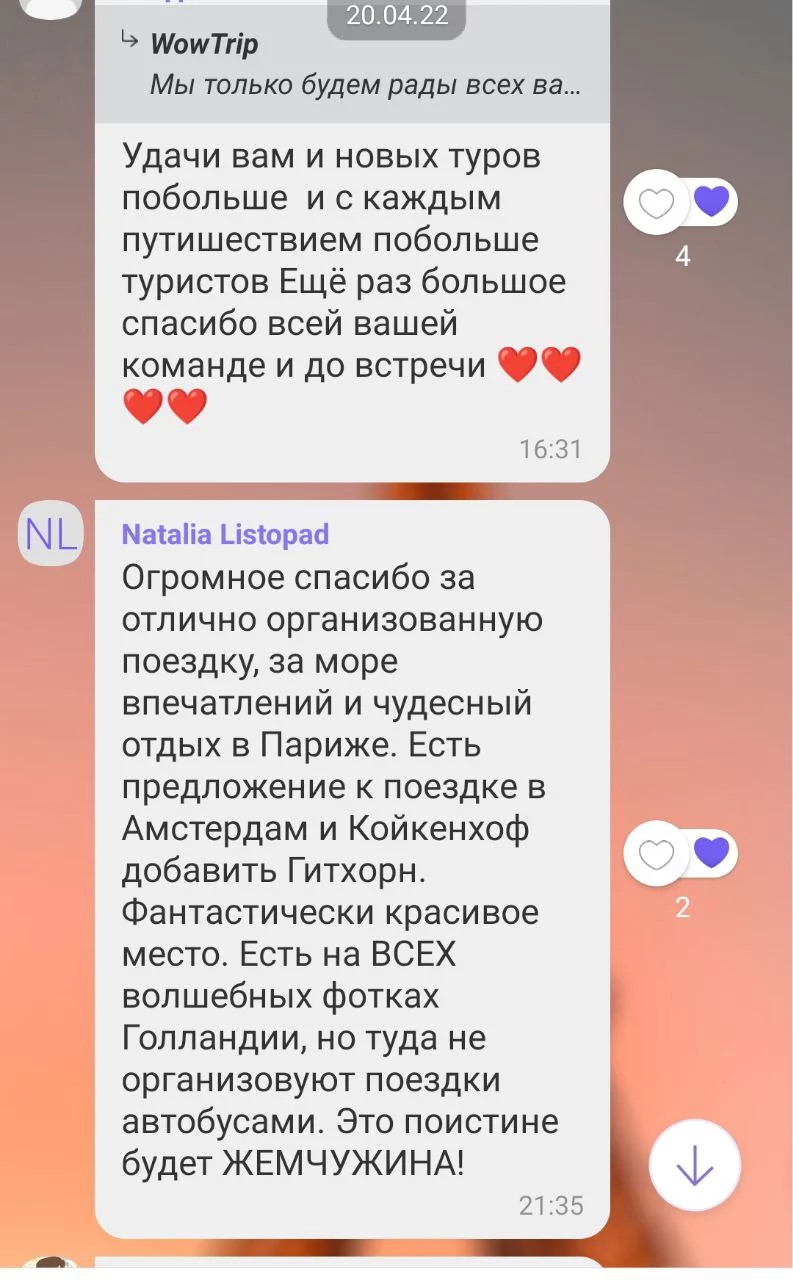The width and height of the screenshot is (793, 1280).
Task: Open the quoted WowTrip reply
Action: (352, 66)
